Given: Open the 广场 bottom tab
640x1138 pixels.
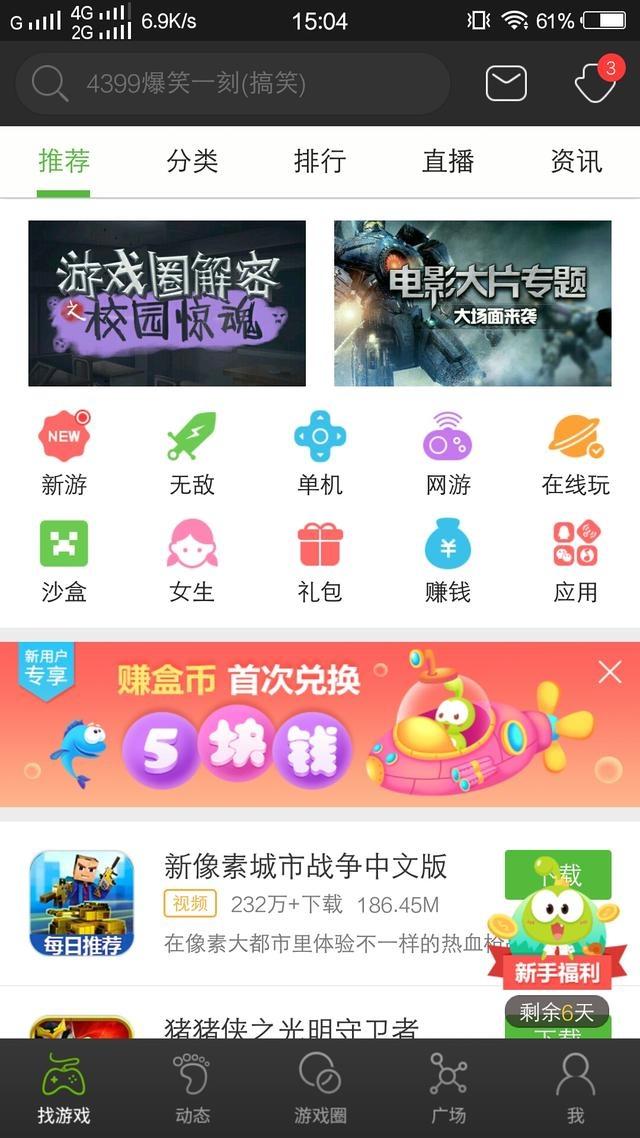Looking at the screenshot, I should pos(448,1088).
